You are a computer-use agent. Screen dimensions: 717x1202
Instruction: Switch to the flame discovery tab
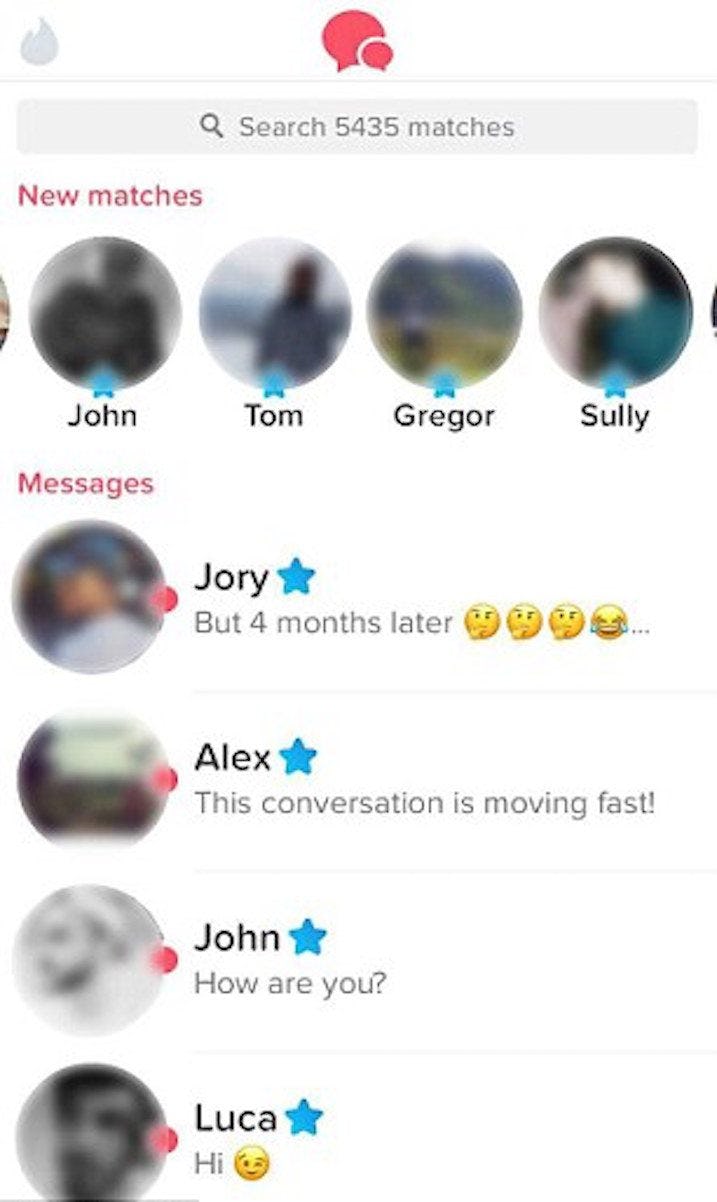point(39,43)
